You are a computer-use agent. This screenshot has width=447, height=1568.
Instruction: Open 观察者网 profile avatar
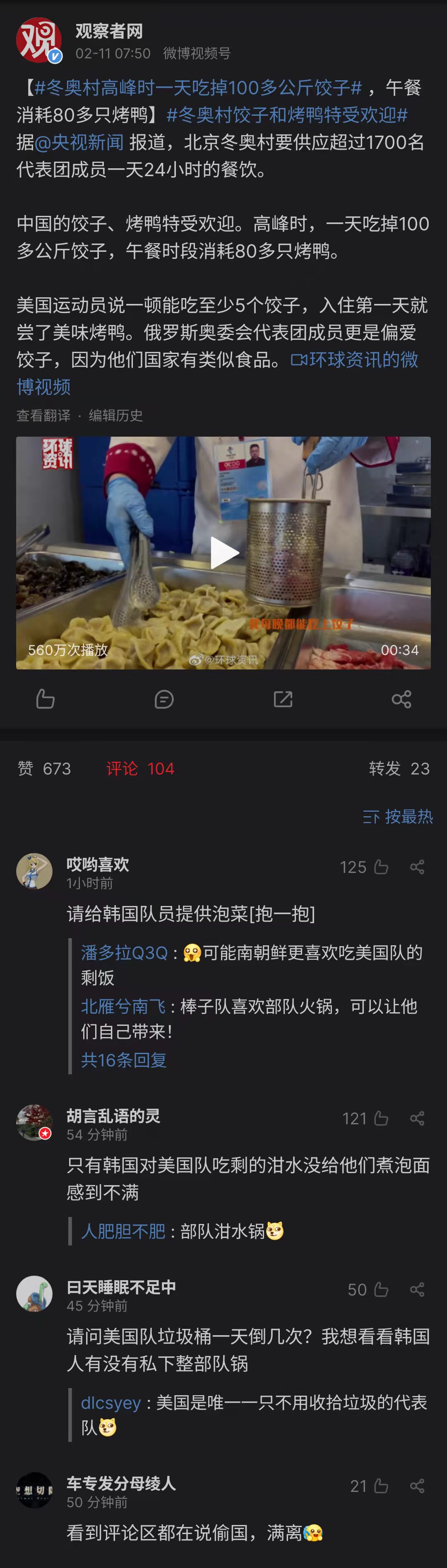tap(38, 40)
